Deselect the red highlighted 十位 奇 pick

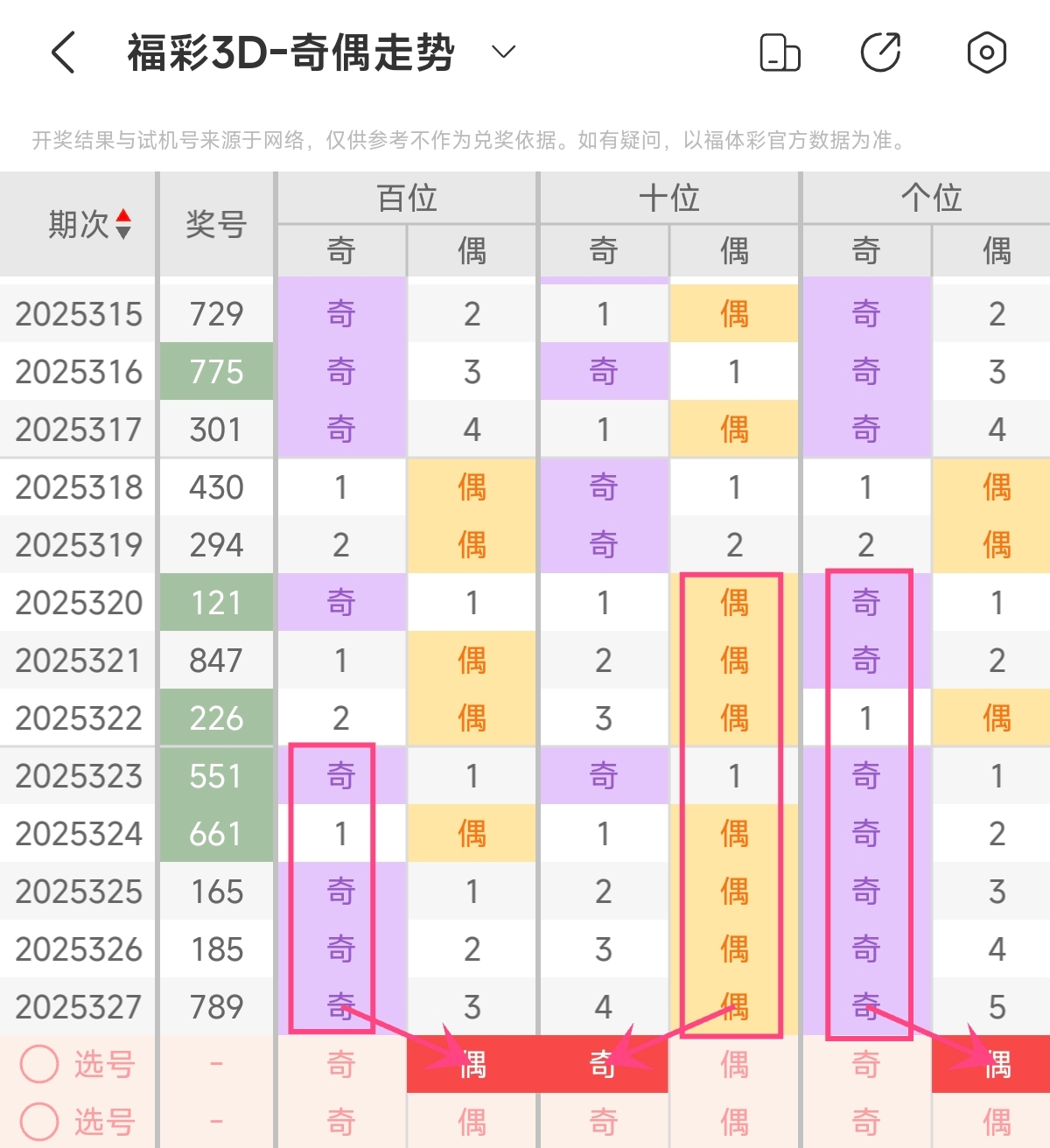point(603,1064)
